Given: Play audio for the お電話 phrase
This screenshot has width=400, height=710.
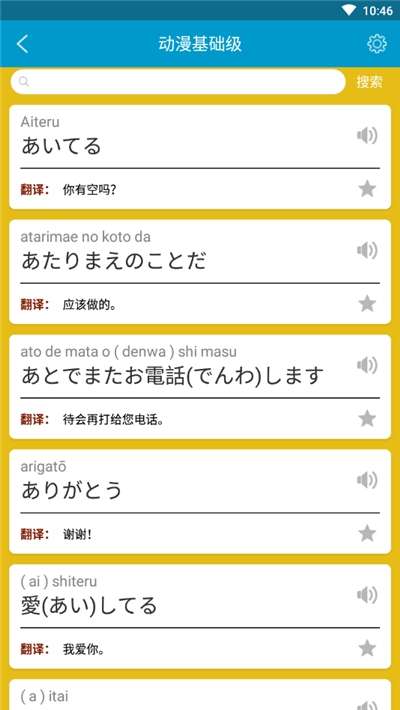Looking at the screenshot, I should coord(367,365).
